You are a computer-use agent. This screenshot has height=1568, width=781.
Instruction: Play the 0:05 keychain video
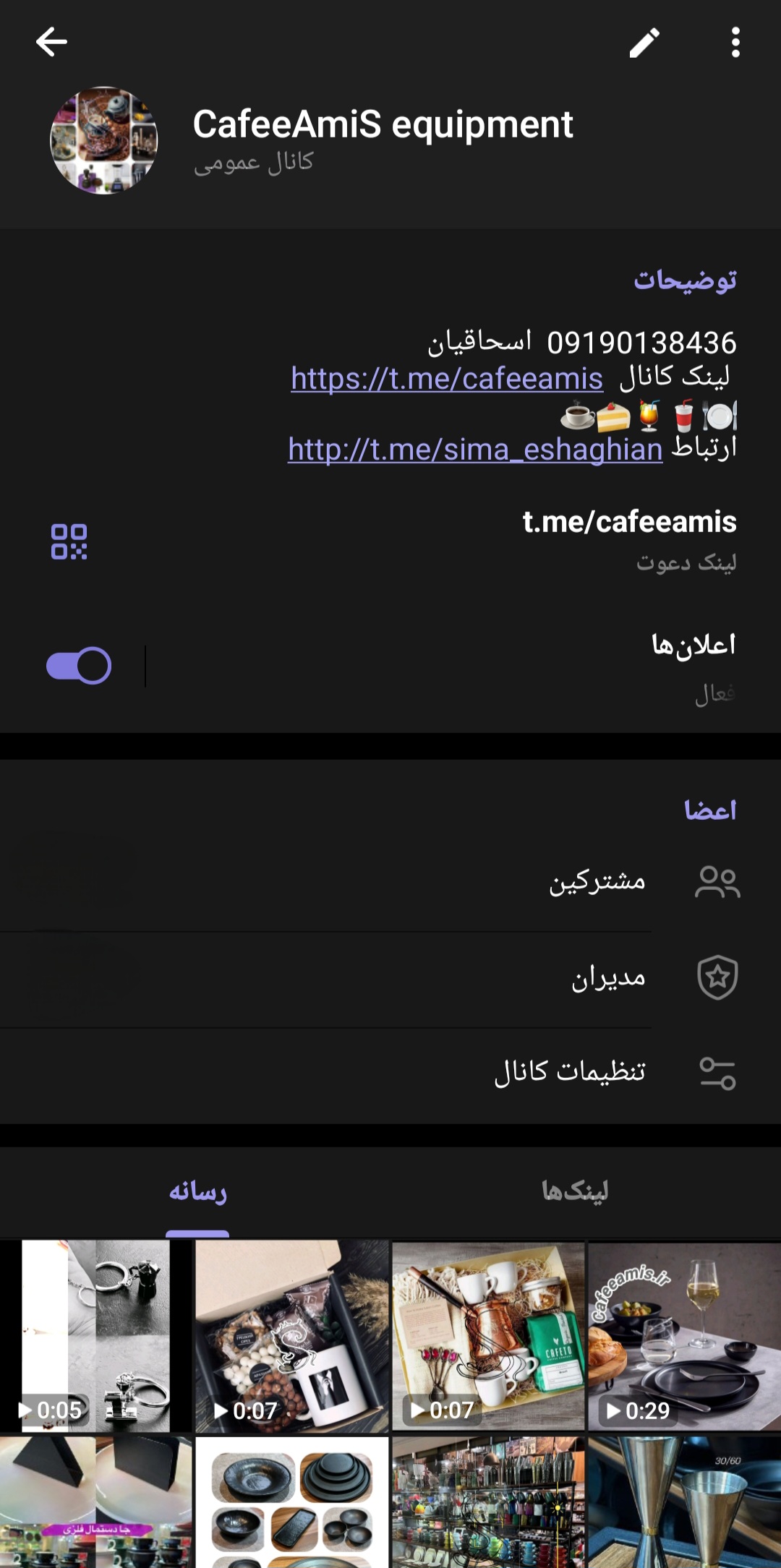pyautogui.click(x=96, y=1336)
